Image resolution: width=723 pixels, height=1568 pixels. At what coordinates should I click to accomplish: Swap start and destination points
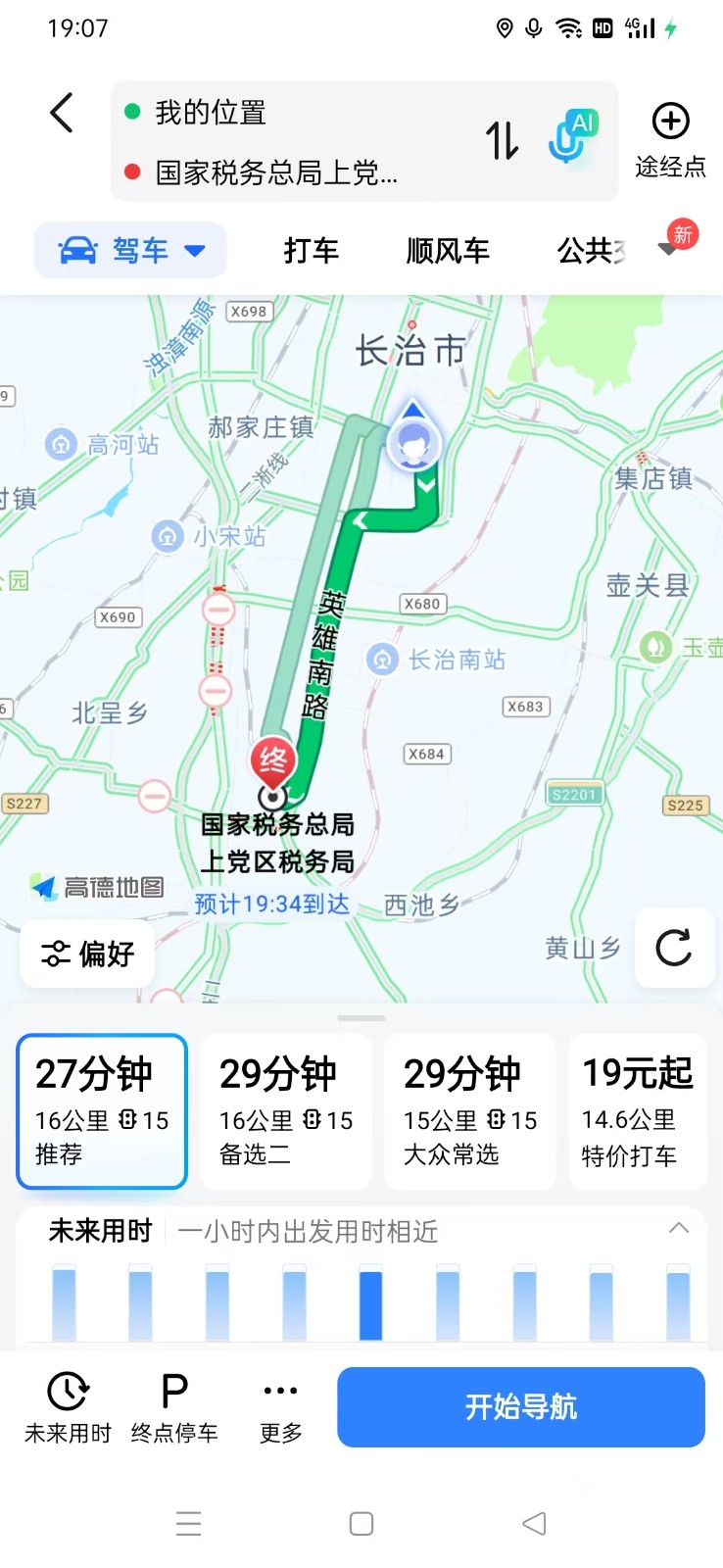(503, 141)
